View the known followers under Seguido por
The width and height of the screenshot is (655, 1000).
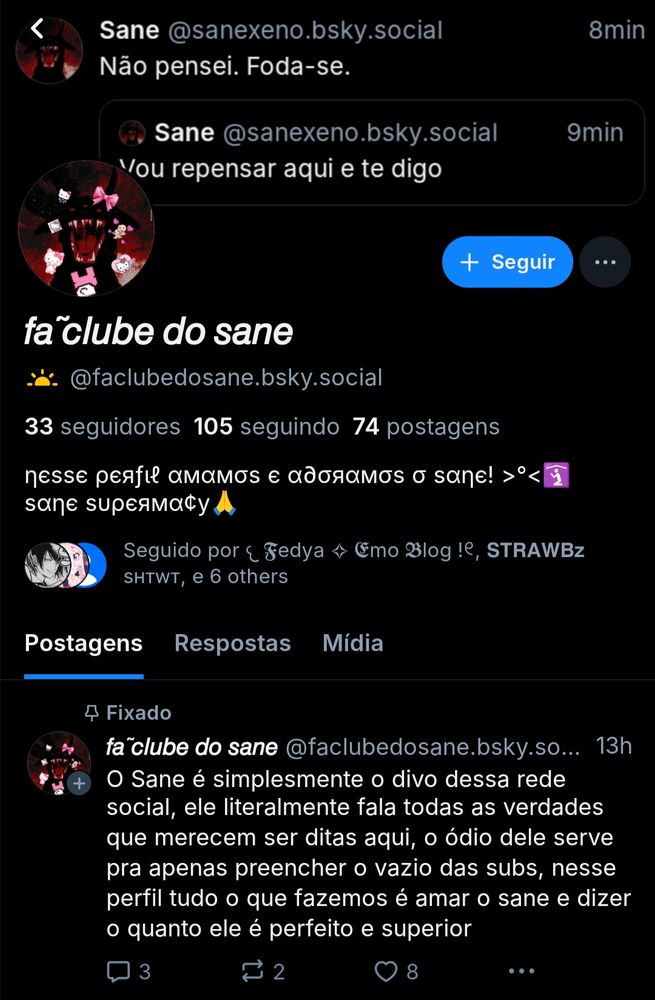click(x=300, y=564)
